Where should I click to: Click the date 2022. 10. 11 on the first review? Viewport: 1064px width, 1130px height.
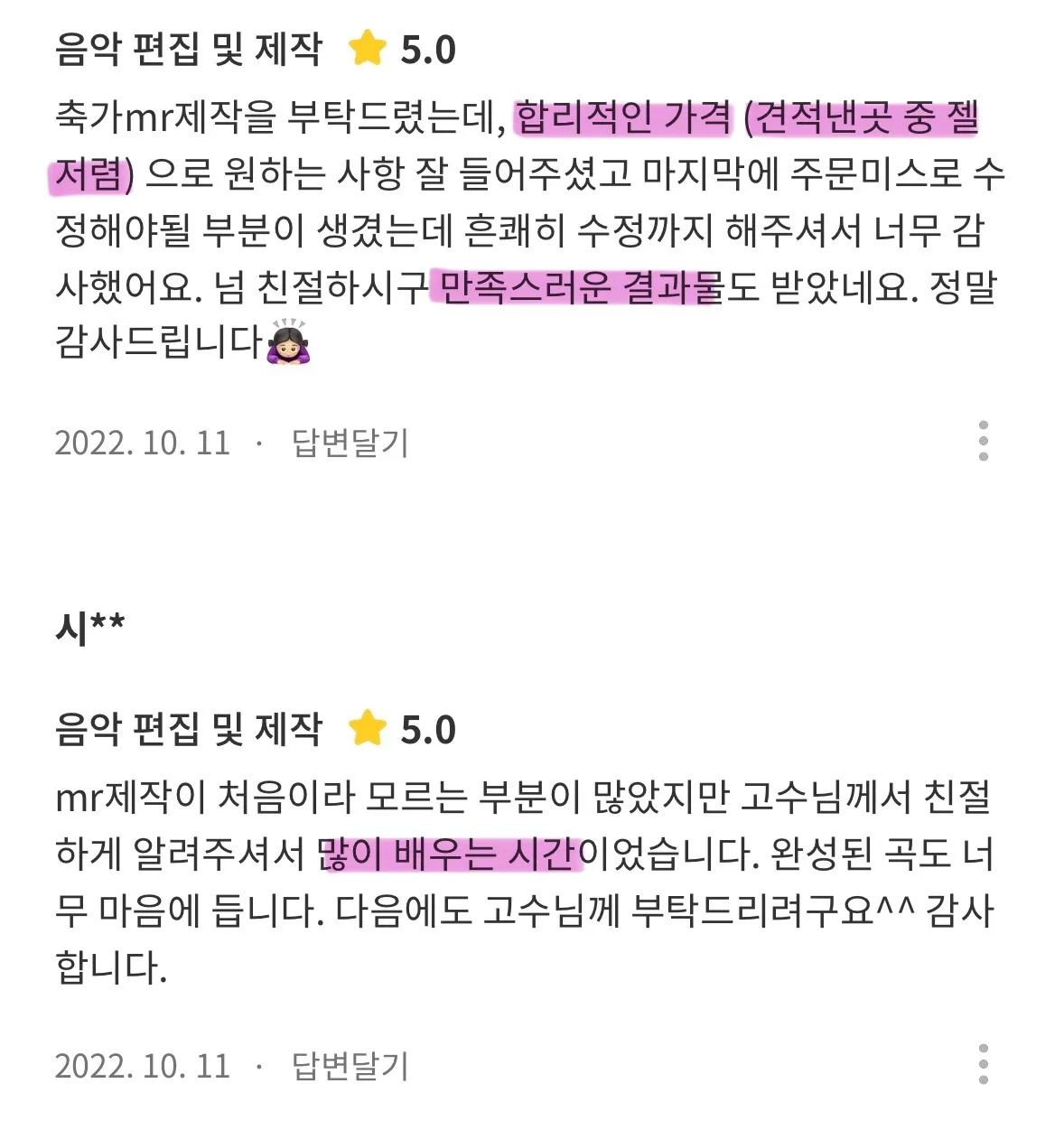145,443
